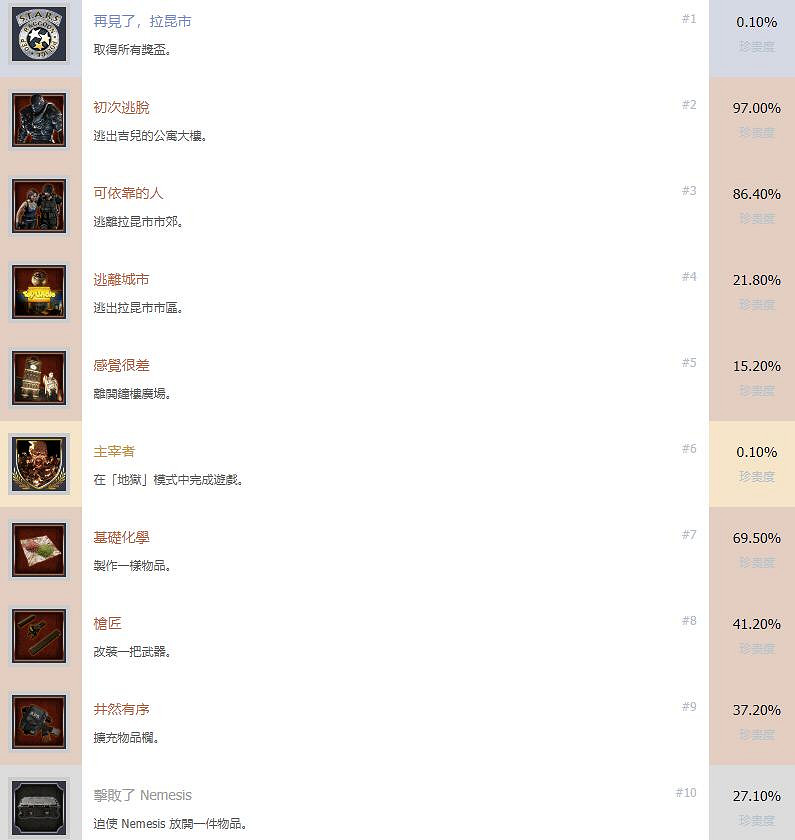Click the green herb icon for 基礎化學
The width and height of the screenshot is (795, 840).
(x=39, y=549)
